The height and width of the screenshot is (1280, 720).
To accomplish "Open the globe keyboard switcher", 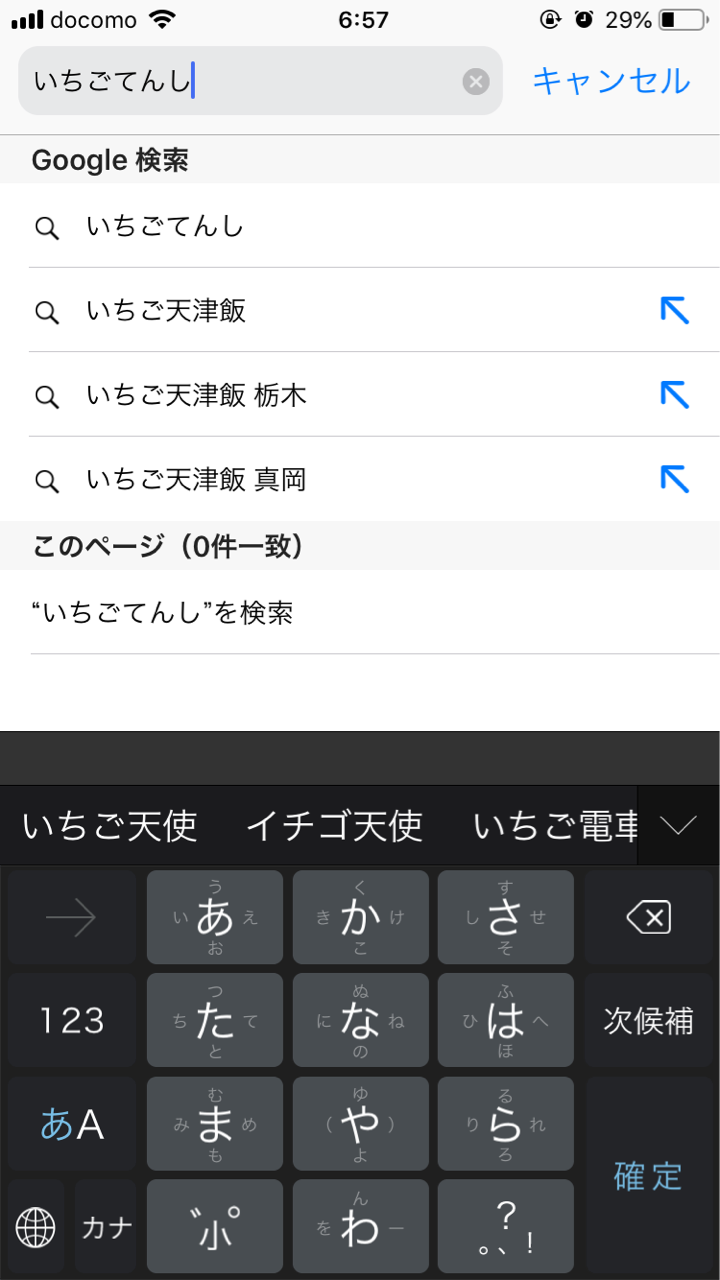I will pyautogui.click(x=36, y=1226).
